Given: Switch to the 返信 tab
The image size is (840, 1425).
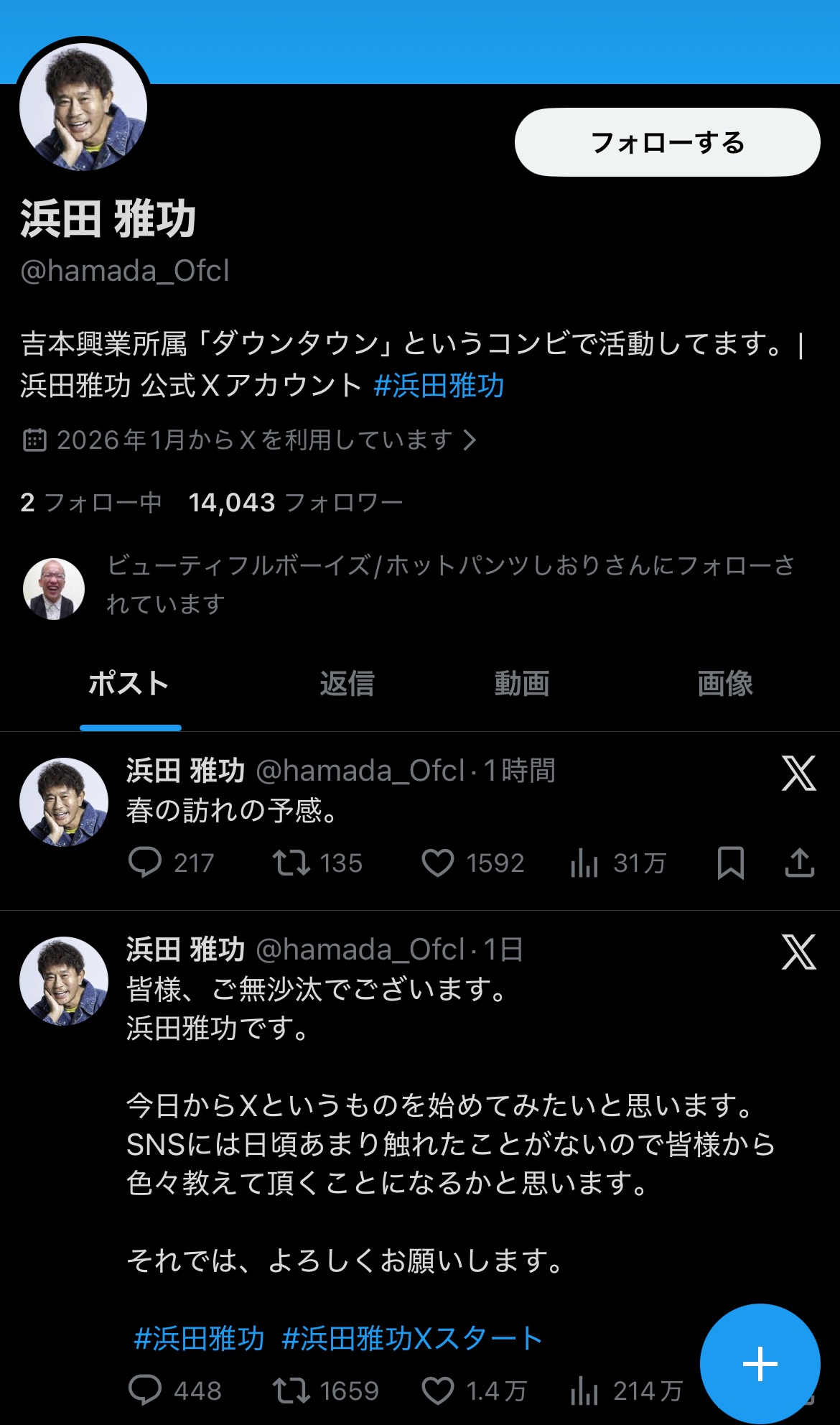Looking at the screenshot, I should tap(347, 683).
